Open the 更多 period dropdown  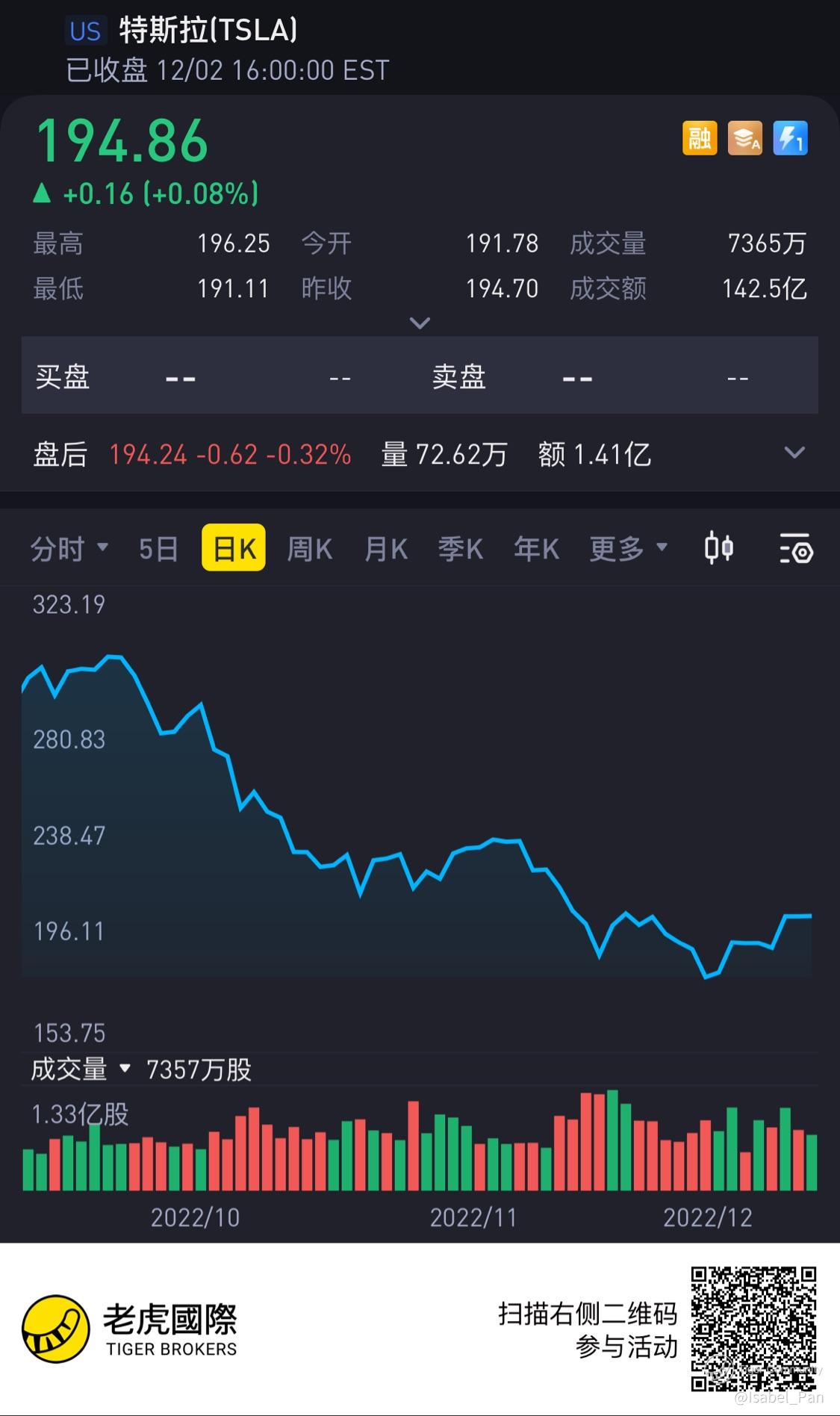coord(628,549)
